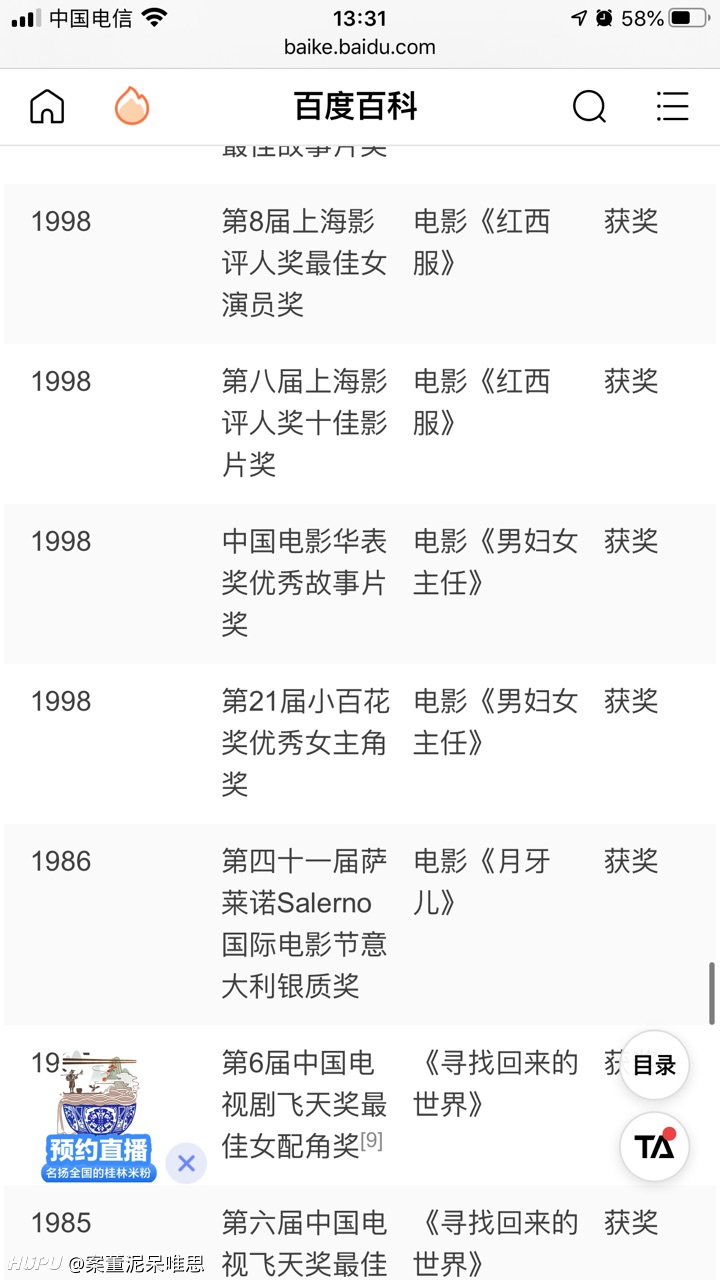Open the 预约直播 live stream promo
Image resolution: width=720 pixels, height=1280 pixels.
[100, 1119]
